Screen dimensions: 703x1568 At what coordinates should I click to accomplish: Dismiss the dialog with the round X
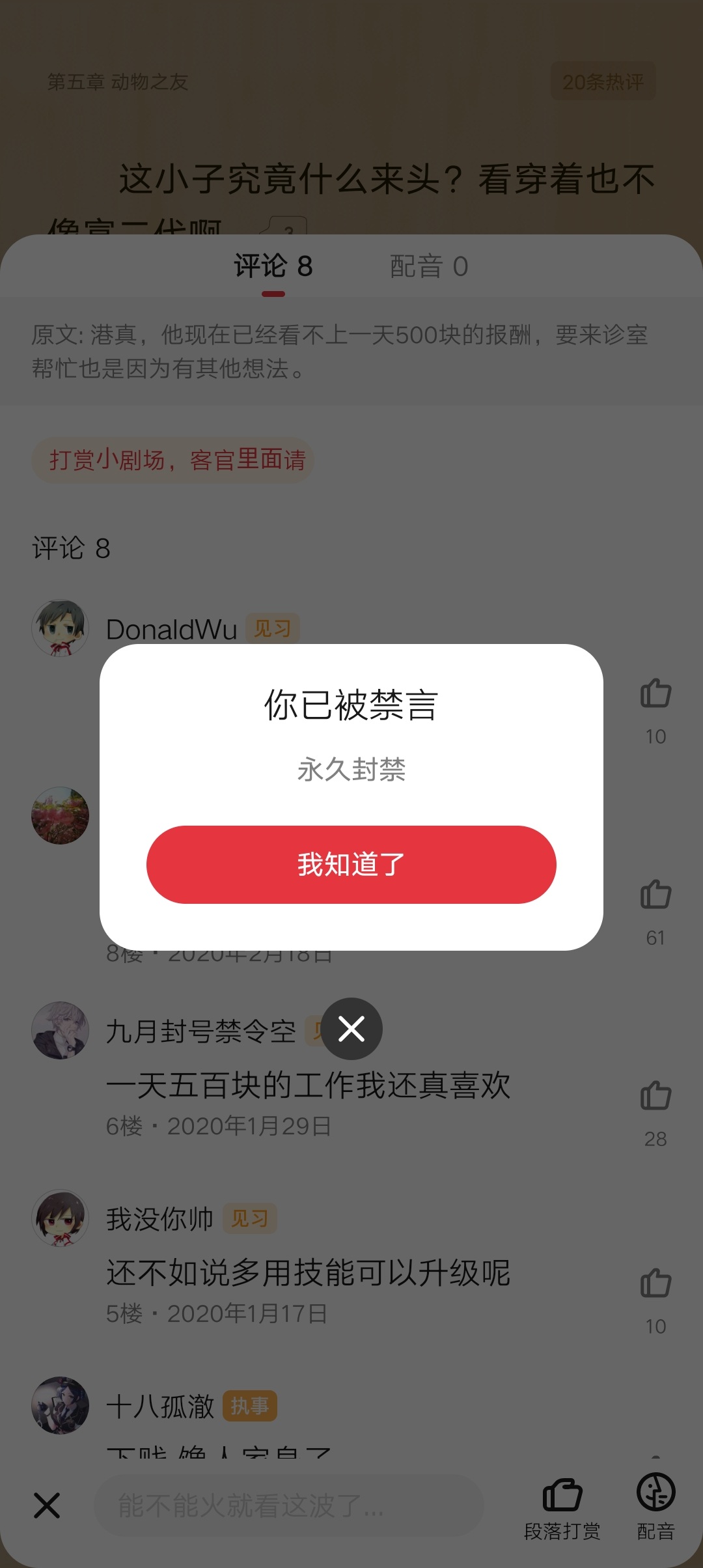click(351, 1029)
